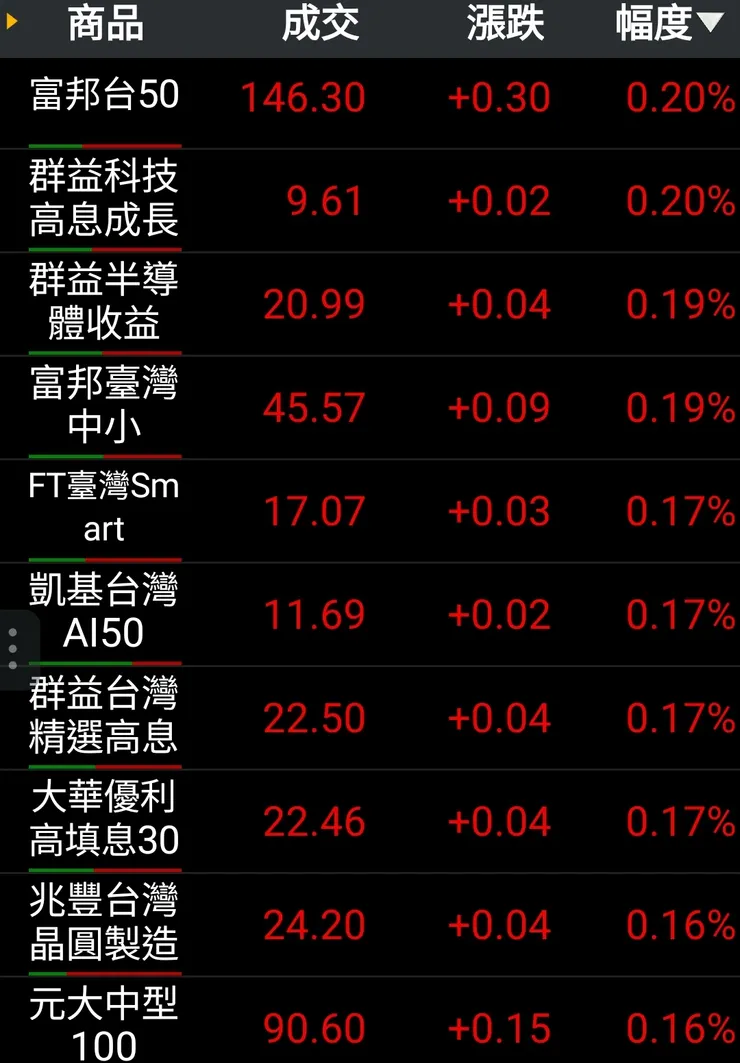Sort the list by 成交 price
This screenshot has height=1063, width=740.
click(320, 24)
